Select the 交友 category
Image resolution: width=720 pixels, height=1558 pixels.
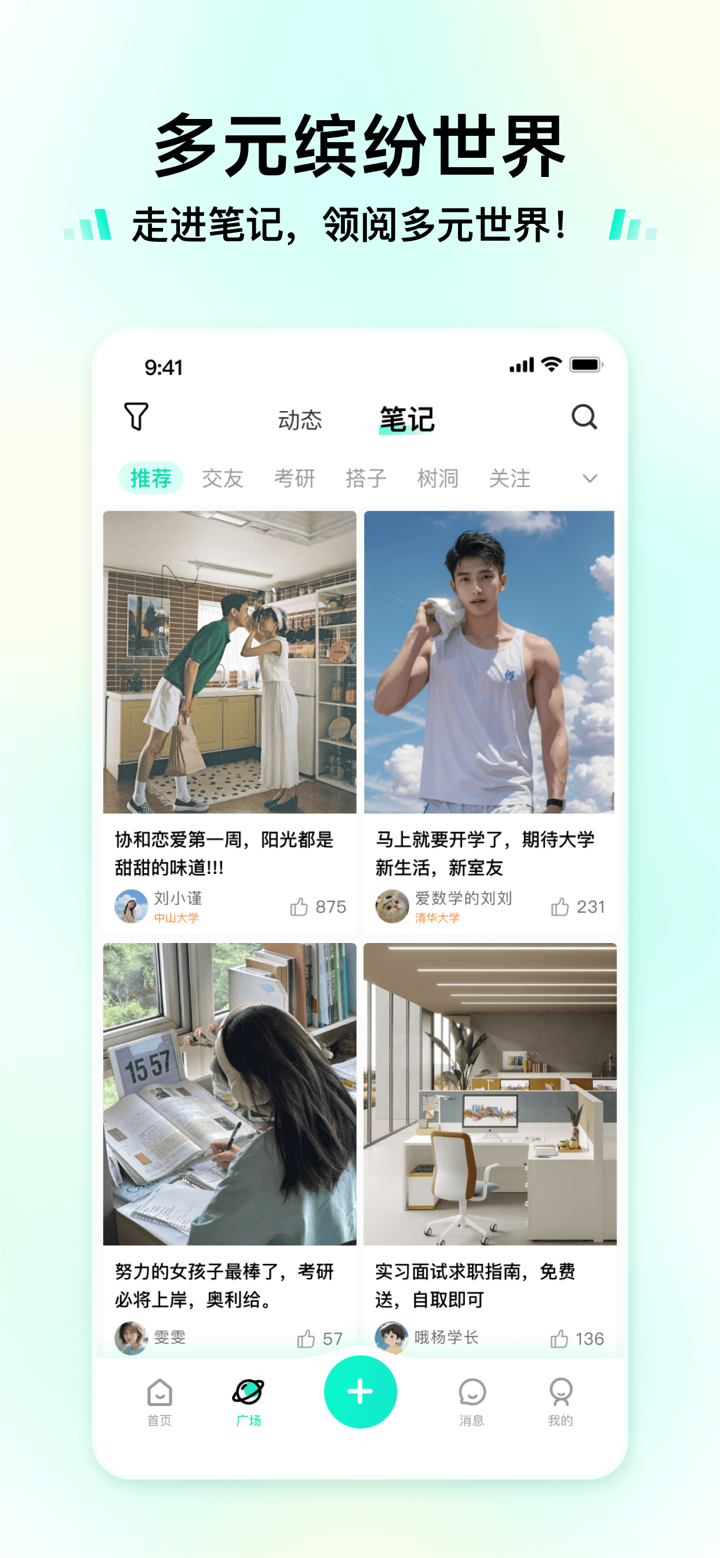tap(222, 478)
